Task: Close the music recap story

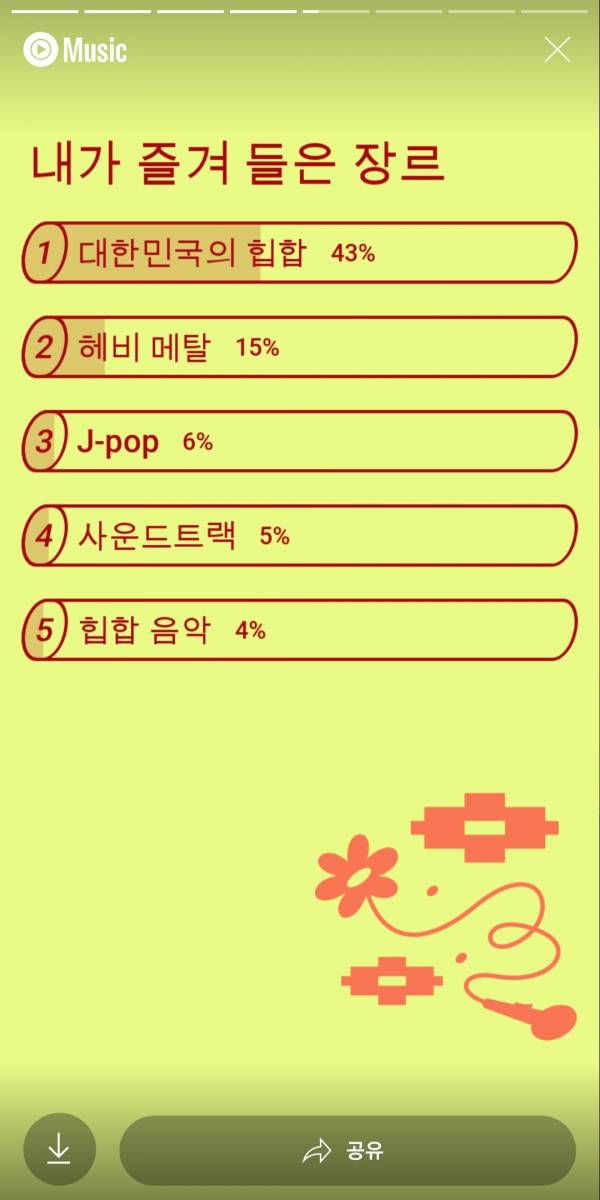Action: click(557, 49)
